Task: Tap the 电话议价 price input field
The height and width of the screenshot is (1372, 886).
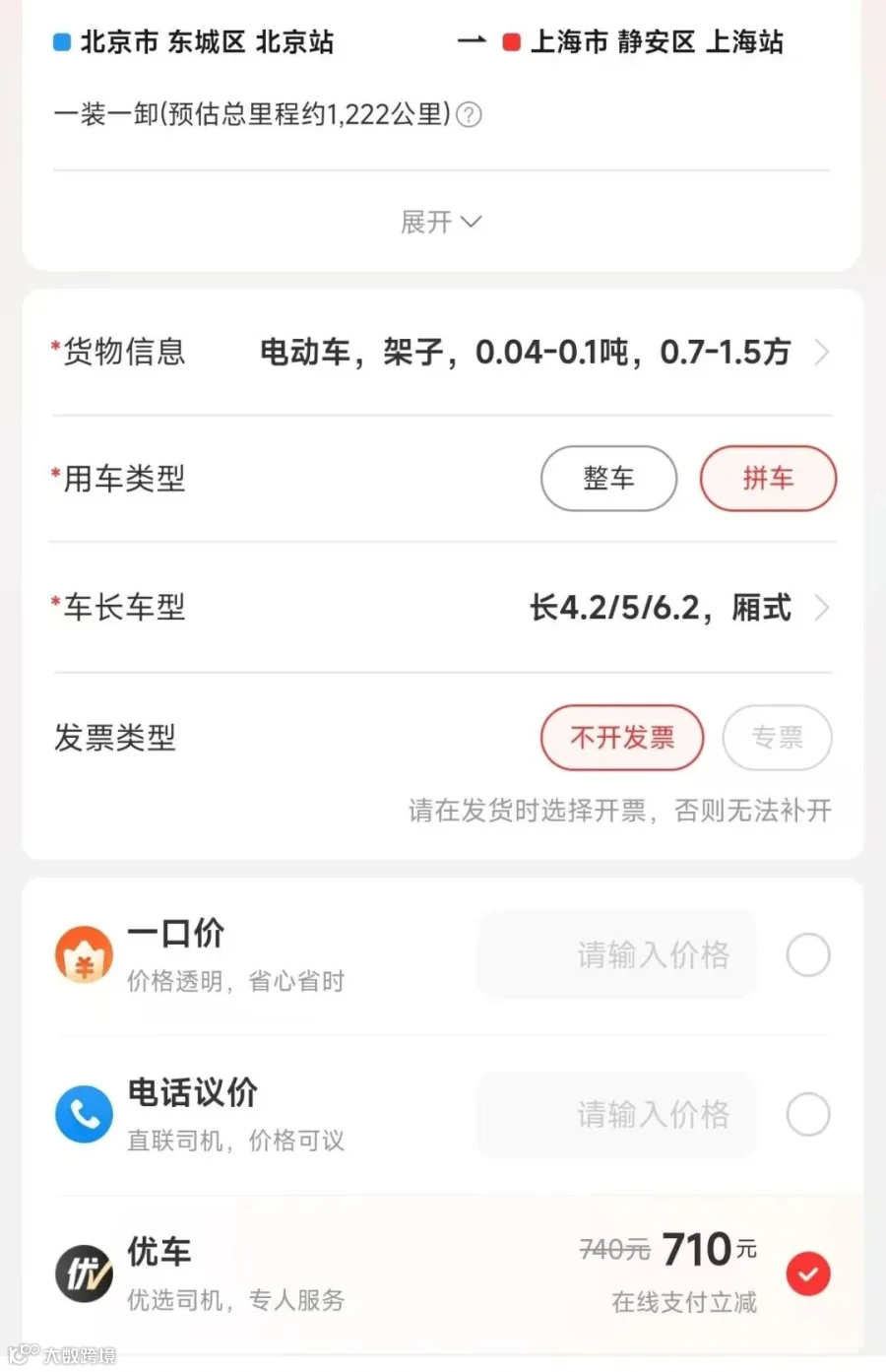Action: point(617,1114)
